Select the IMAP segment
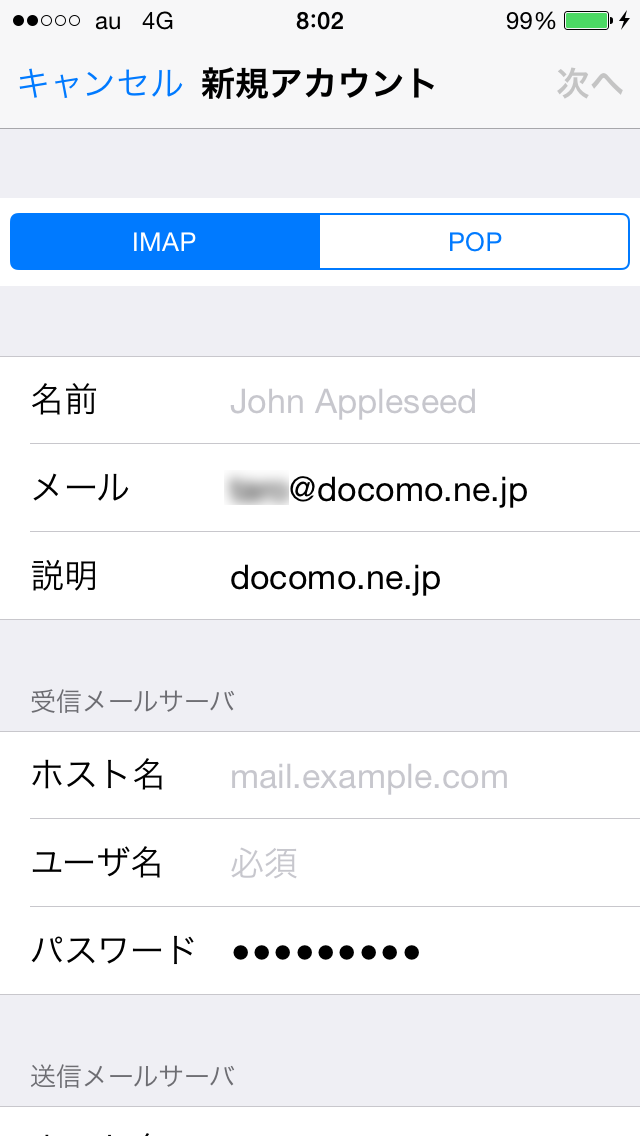The image size is (640, 1136). pos(165,242)
